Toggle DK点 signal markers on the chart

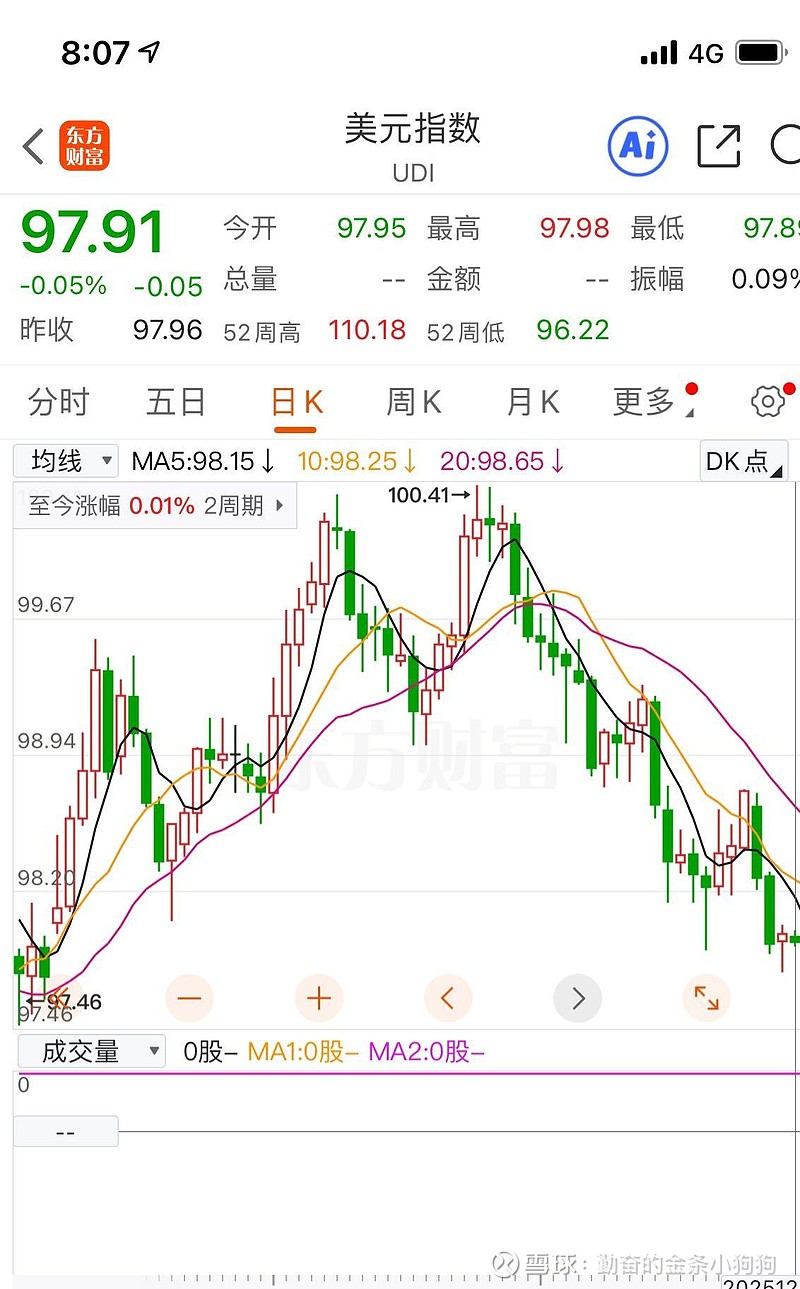pos(742,461)
